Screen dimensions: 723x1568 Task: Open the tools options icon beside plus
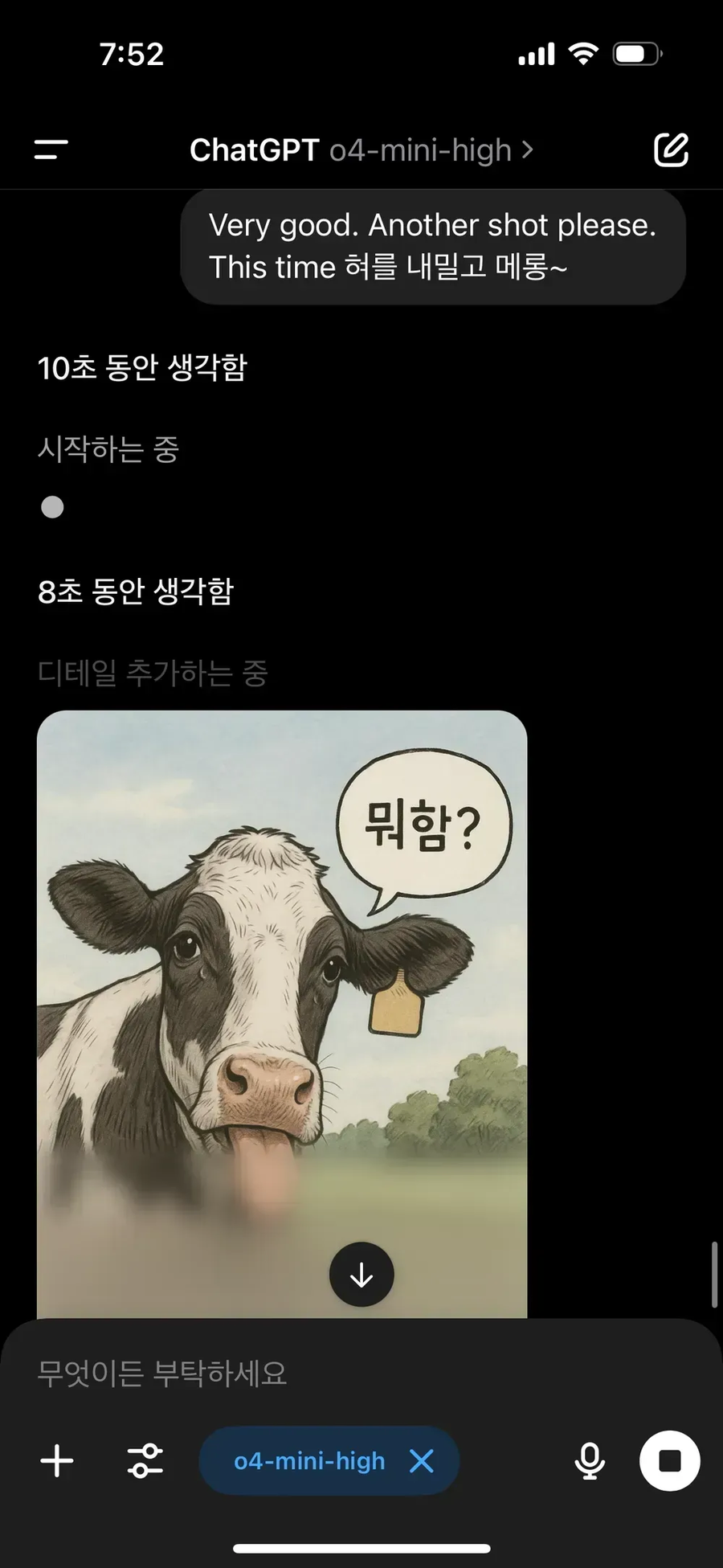[x=145, y=1462]
